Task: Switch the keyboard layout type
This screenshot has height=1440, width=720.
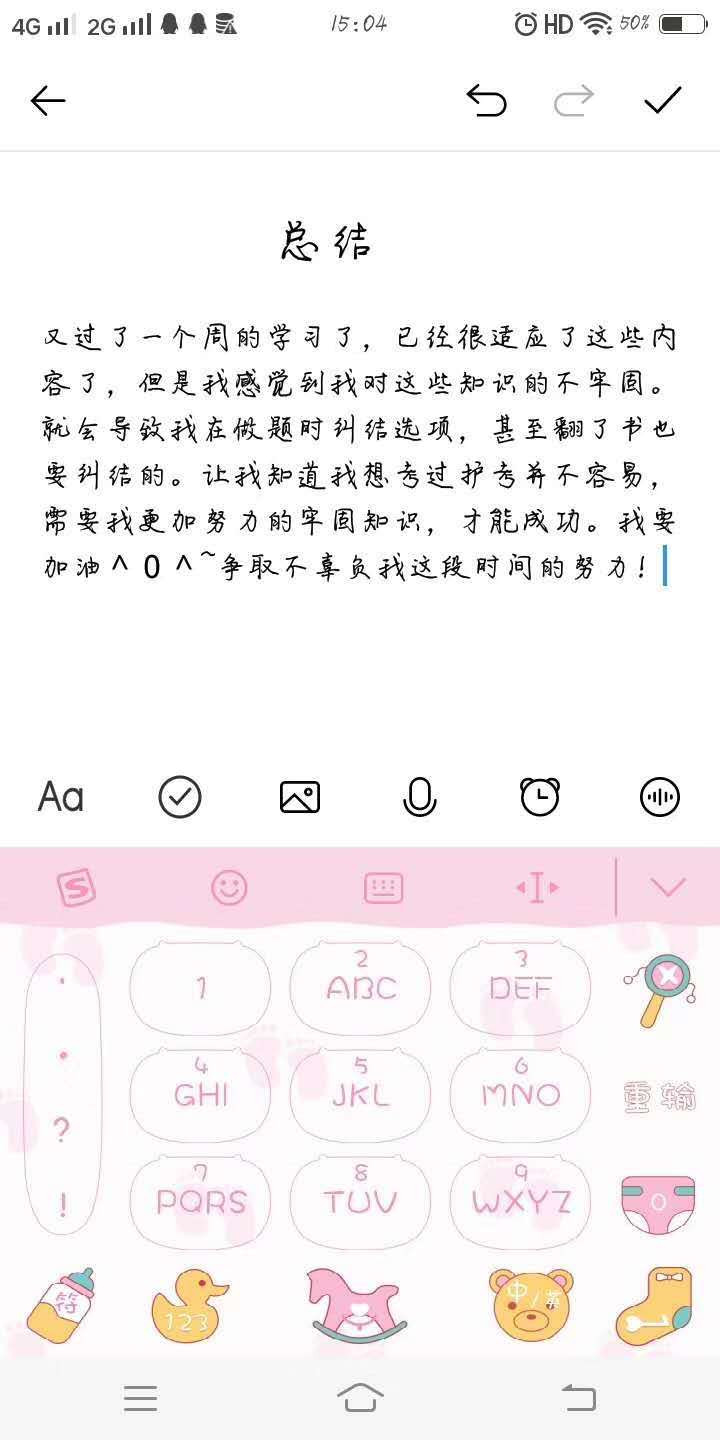Action: 383,887
